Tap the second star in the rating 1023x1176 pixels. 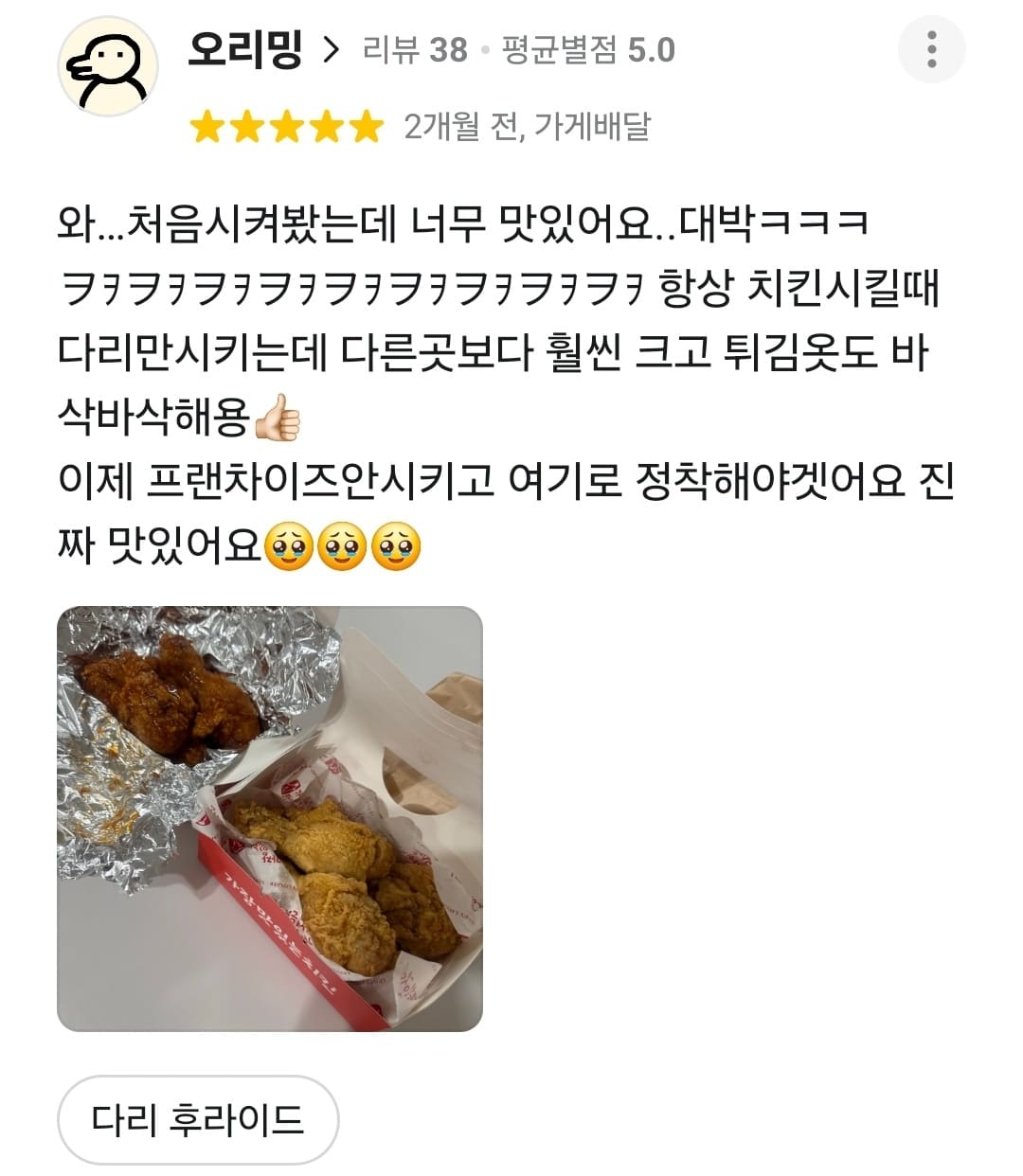[x=249, y=128]
